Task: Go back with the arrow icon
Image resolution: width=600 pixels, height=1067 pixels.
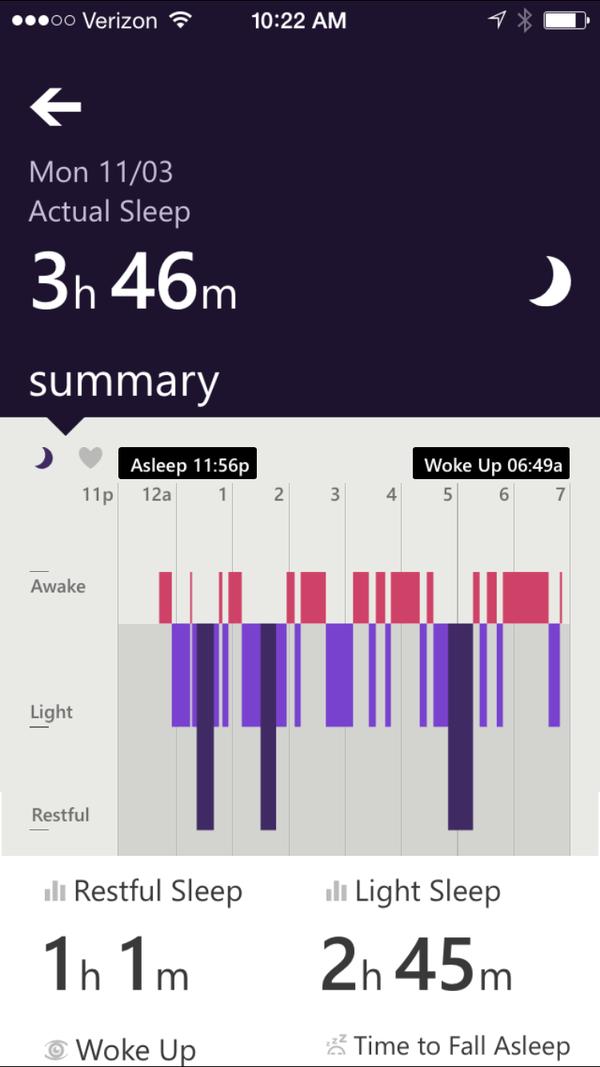Action: point(56,107)
